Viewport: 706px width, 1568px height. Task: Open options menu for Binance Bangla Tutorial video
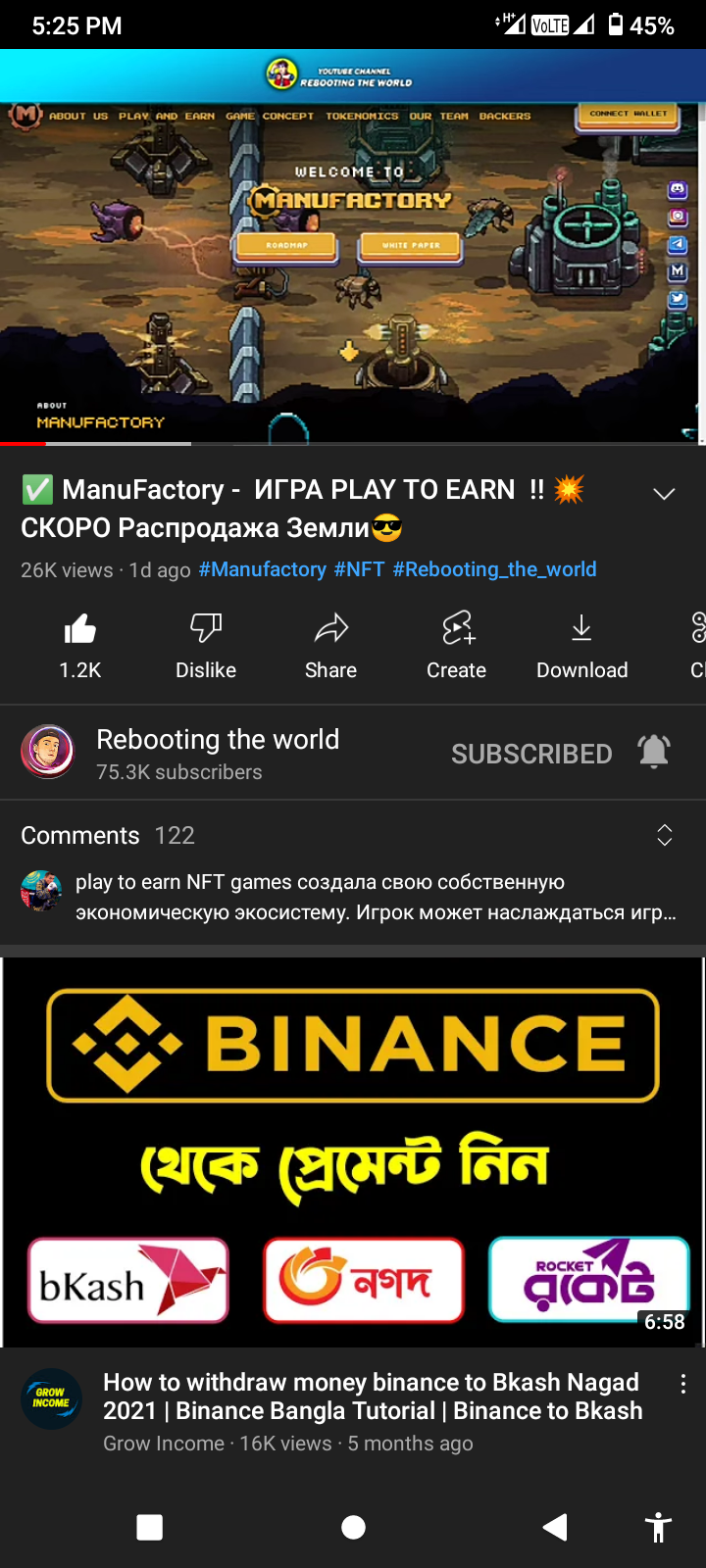pyautogui.click(x=683, y=1384)
